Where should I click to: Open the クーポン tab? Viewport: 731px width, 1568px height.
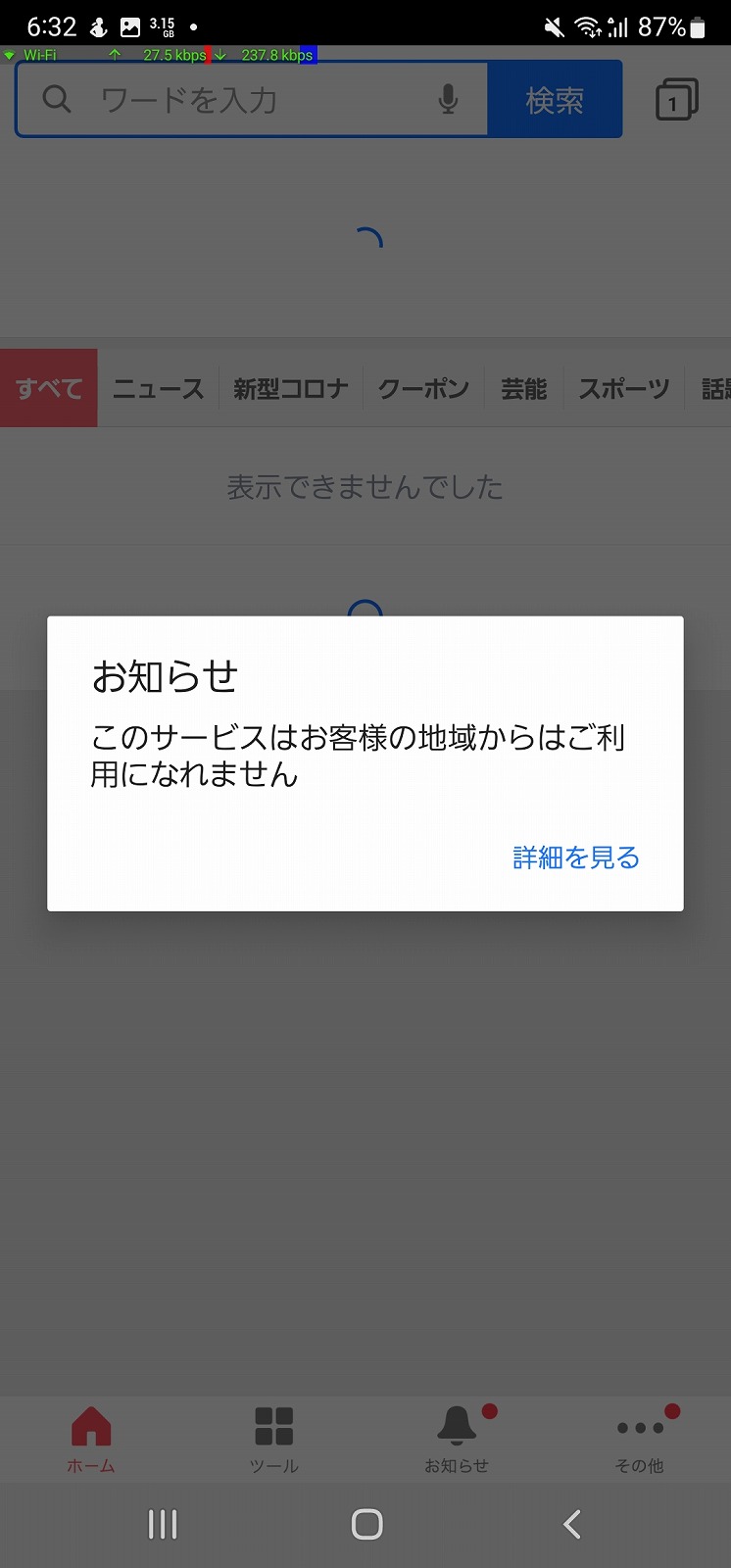423,389
